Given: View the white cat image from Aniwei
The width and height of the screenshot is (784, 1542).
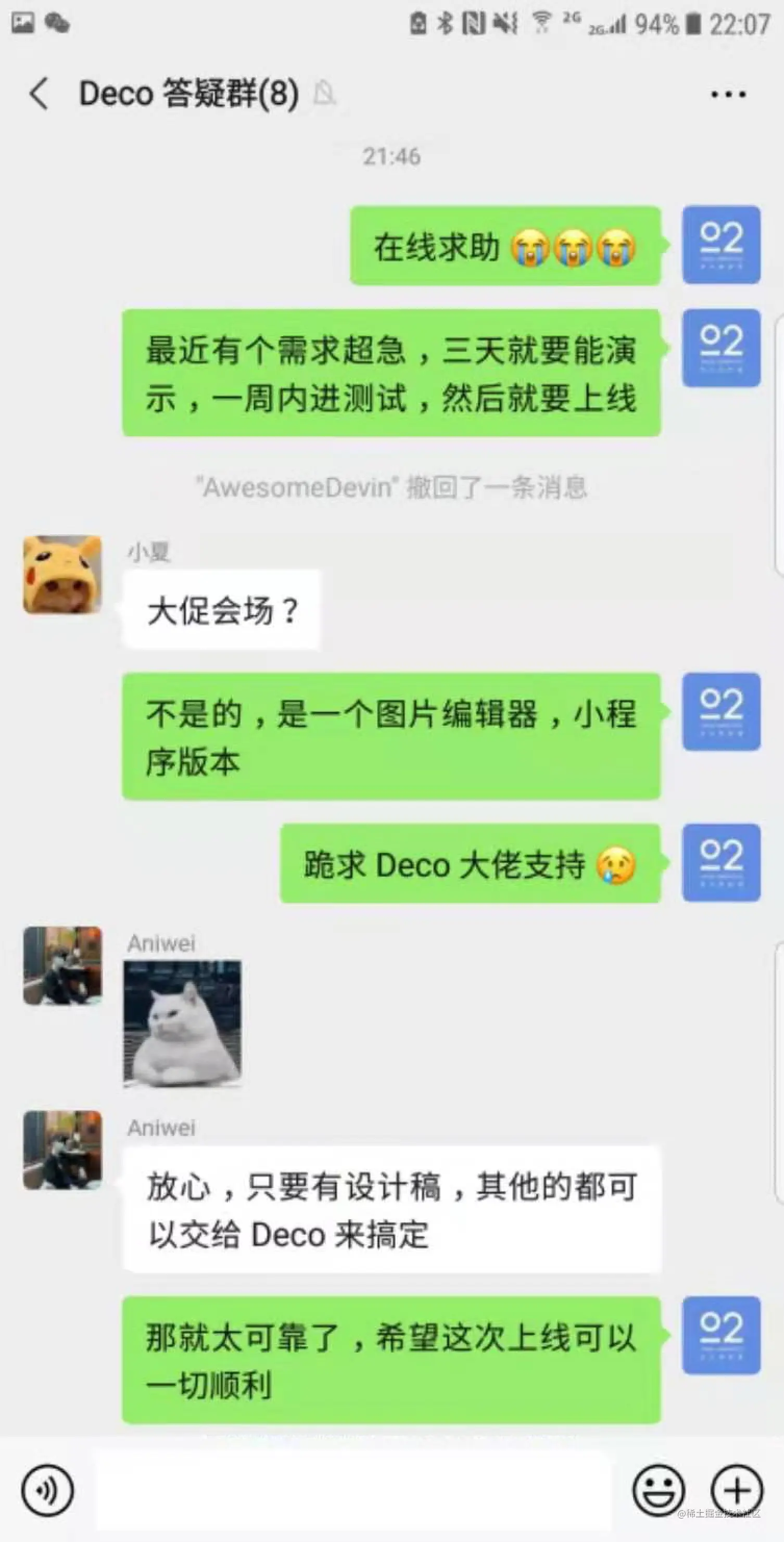Looking at the screenshot, I should (182, 1023).
